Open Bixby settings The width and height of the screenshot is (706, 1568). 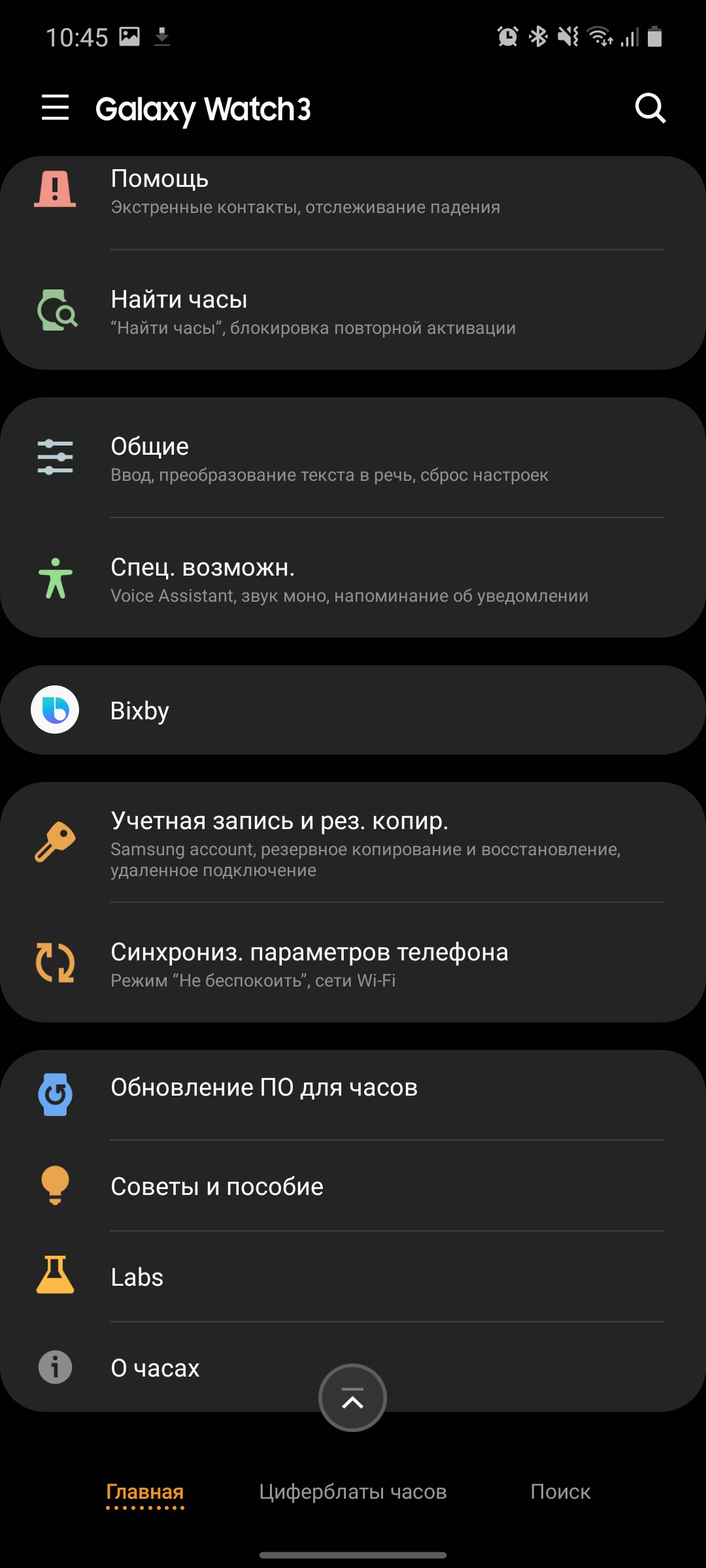click(x=353, y=710)
